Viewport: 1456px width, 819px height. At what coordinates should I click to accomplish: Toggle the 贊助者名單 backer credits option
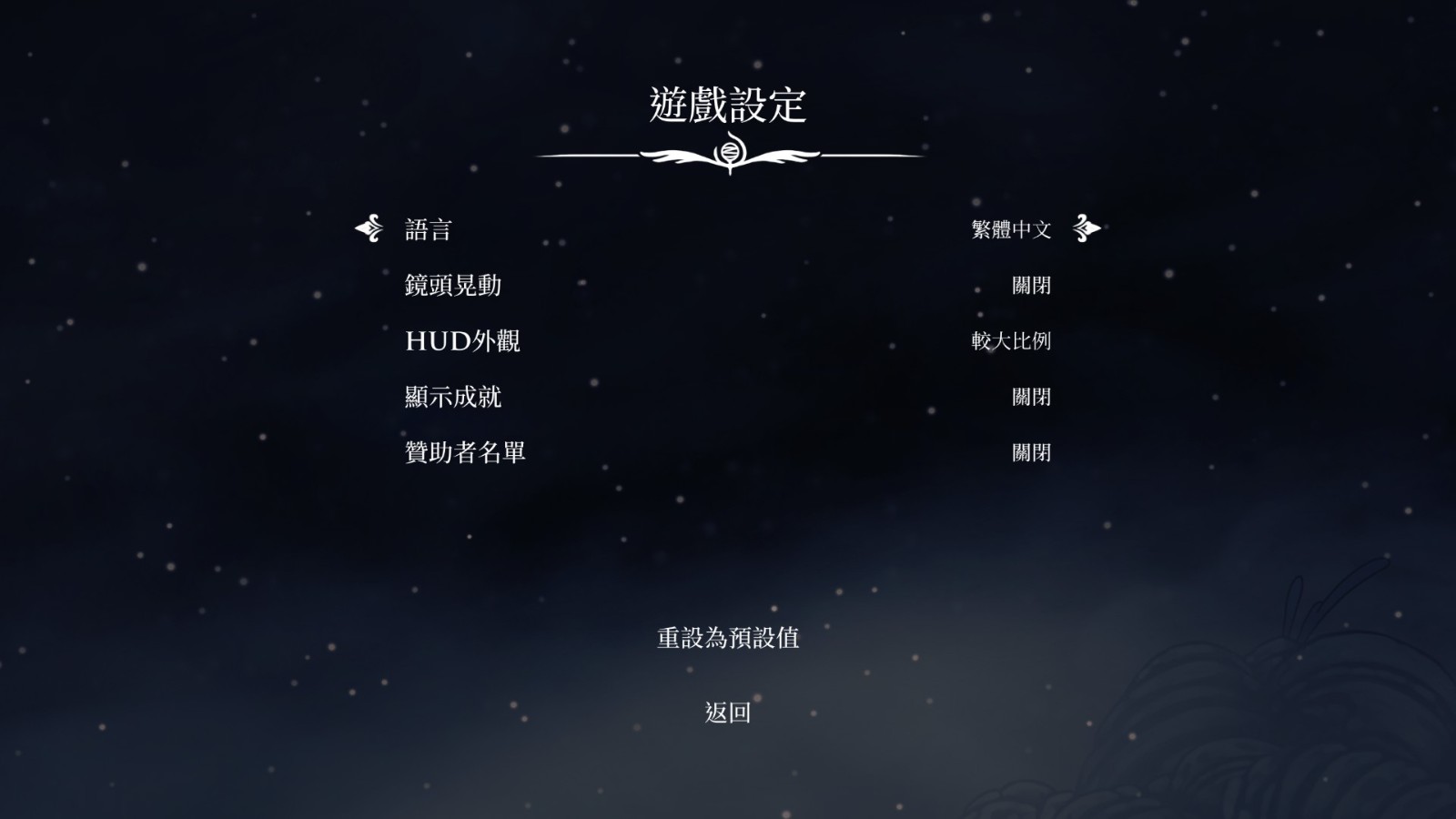1031,452
